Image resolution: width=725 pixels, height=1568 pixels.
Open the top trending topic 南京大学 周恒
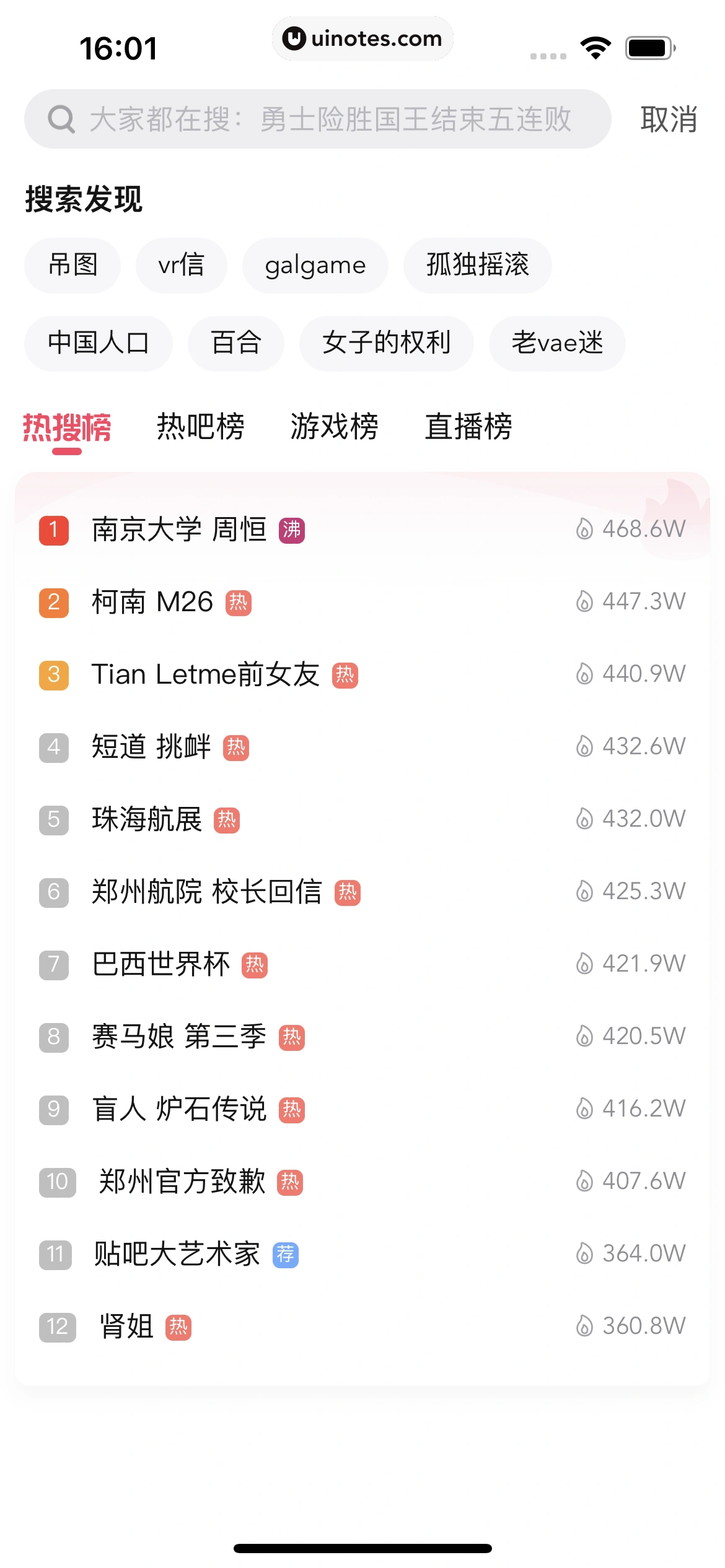click(x=179, y=530)
